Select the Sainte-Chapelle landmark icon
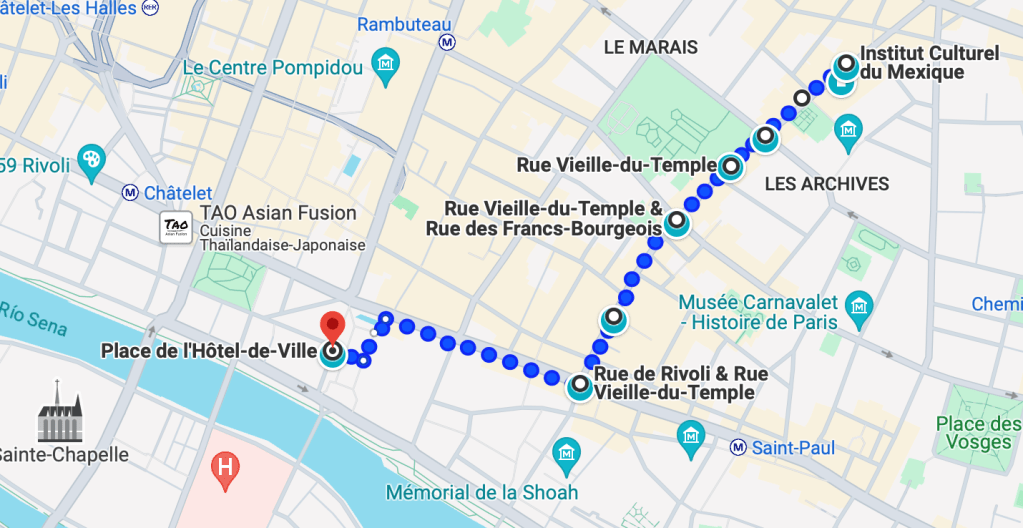 coord(58,412)
